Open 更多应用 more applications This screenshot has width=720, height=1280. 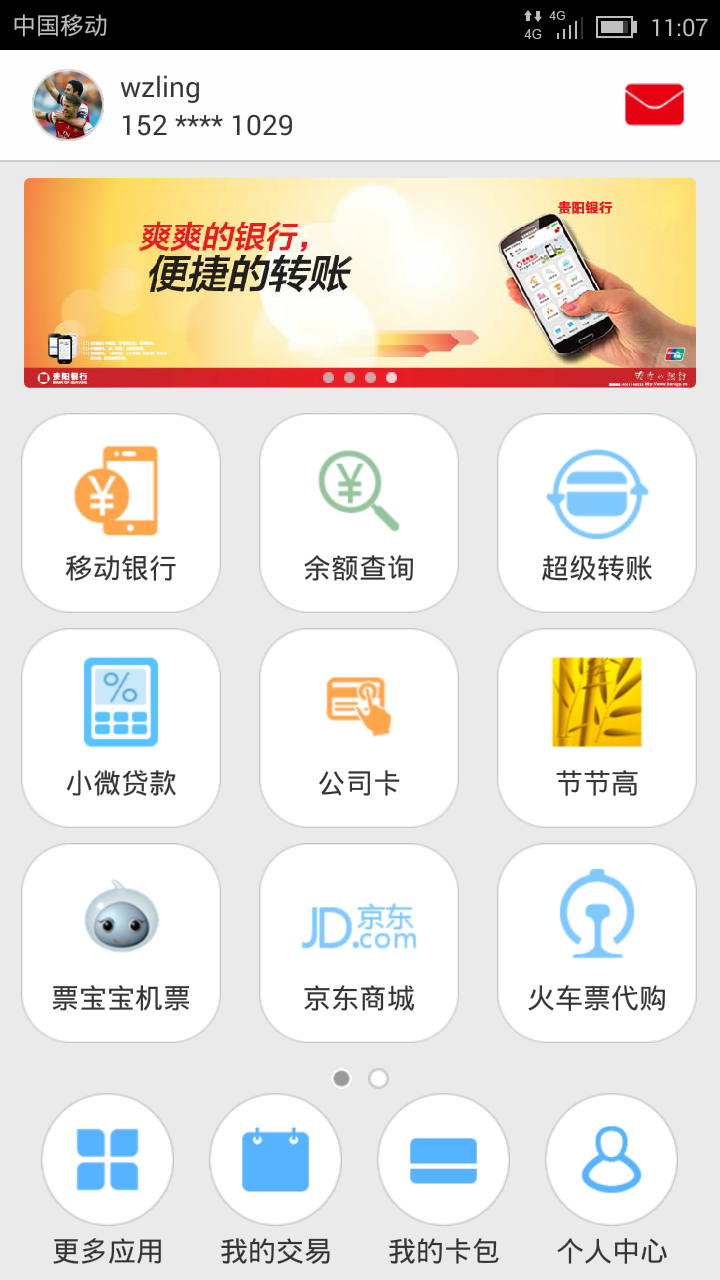point(107,1180)
